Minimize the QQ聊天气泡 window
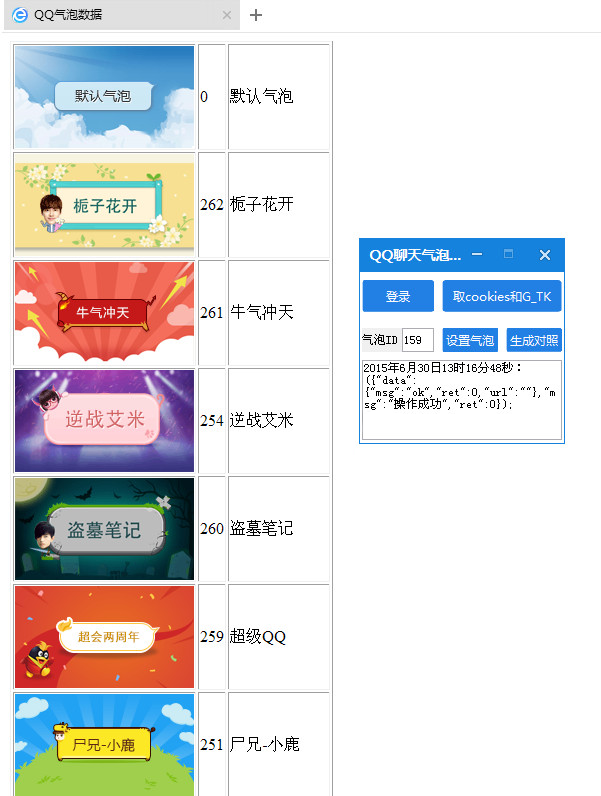Image resolution: width=601 pixels, height=796 pixels. (477, 255)
